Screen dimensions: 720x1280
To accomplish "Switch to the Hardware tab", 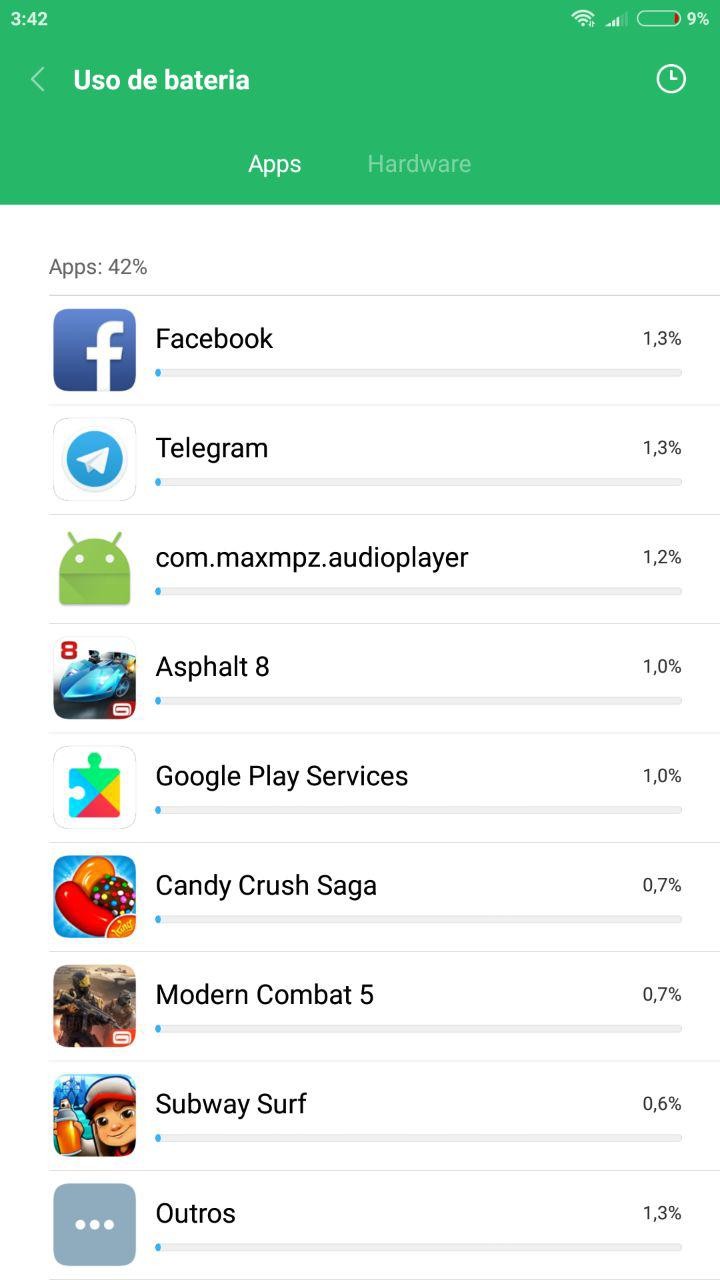I will [419, 164].
